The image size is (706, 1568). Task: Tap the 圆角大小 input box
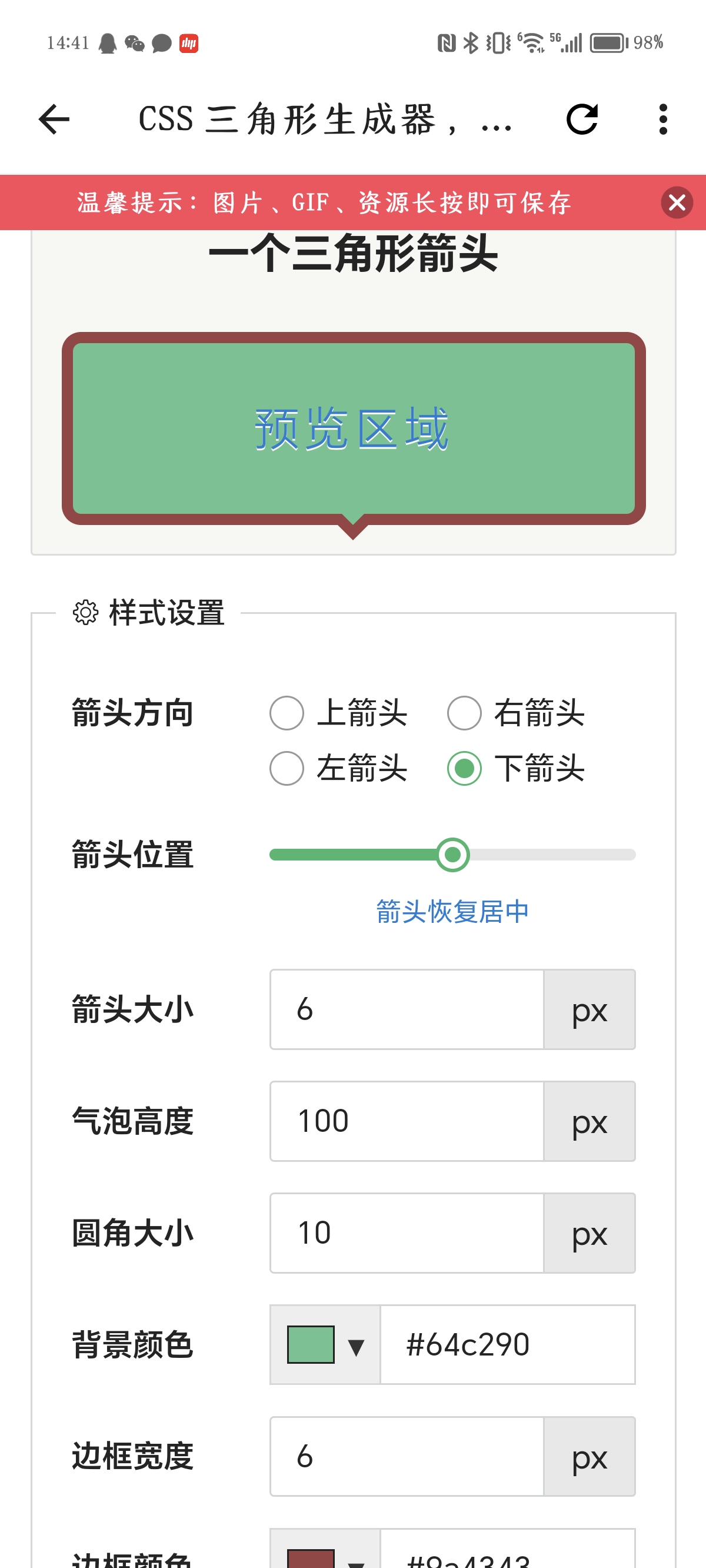click(x=407, y=1233)
